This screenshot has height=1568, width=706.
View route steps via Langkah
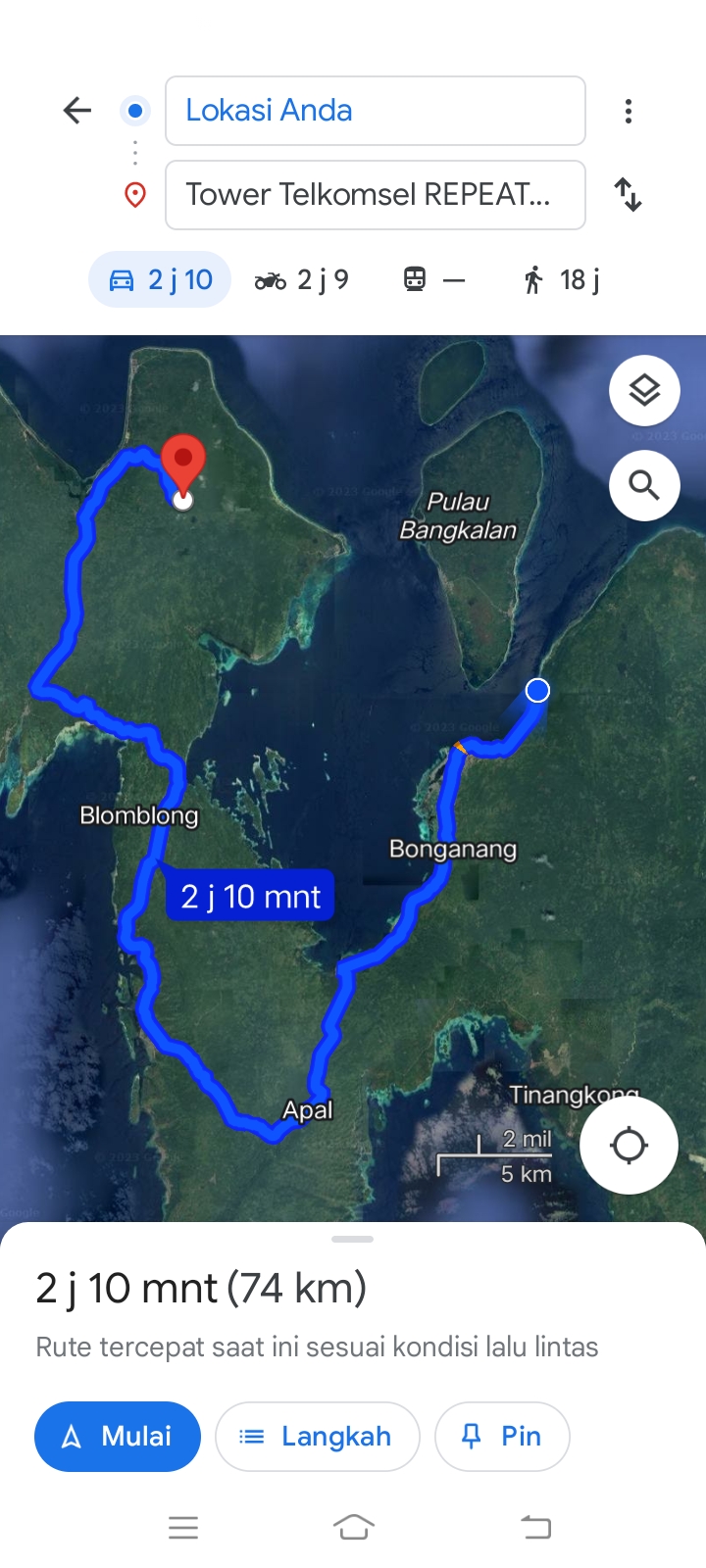pyautogui.click(x=318, y=1437)
